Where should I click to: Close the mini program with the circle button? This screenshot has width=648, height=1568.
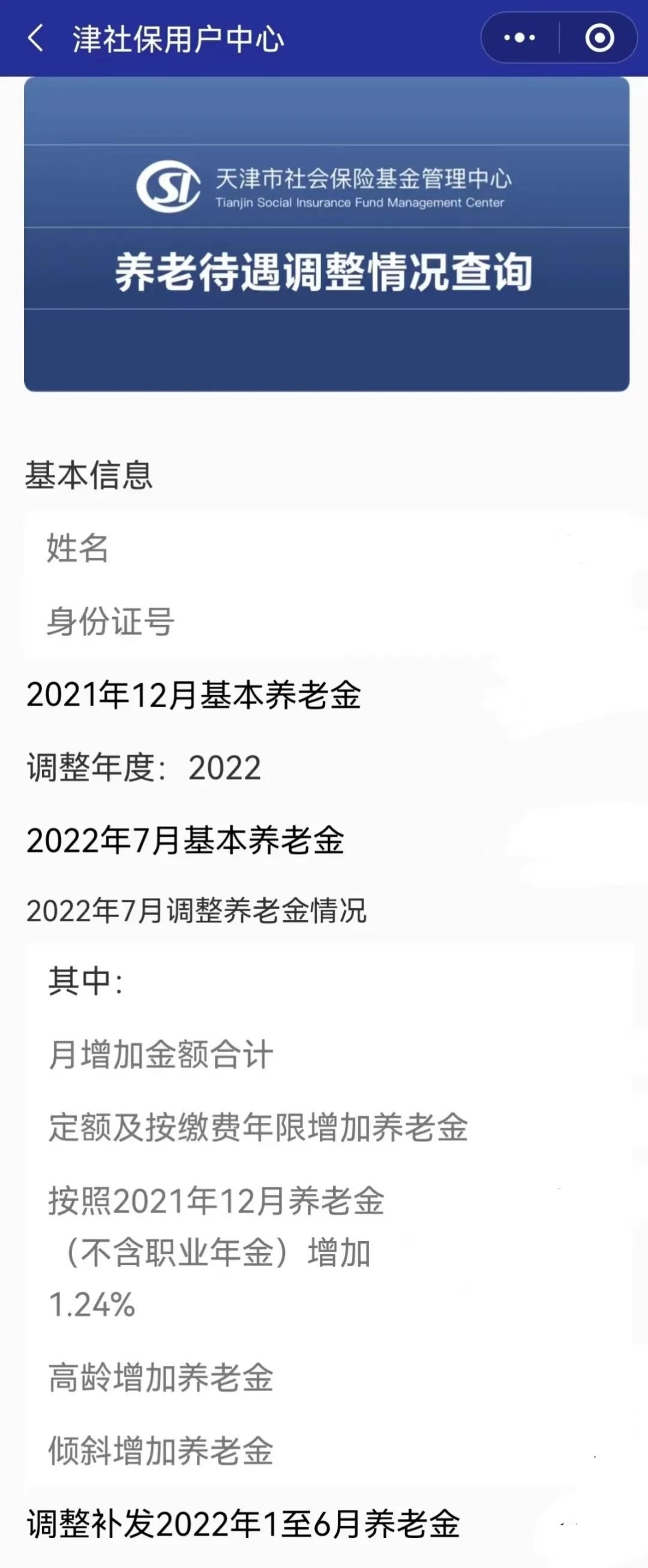click(599, 38)
